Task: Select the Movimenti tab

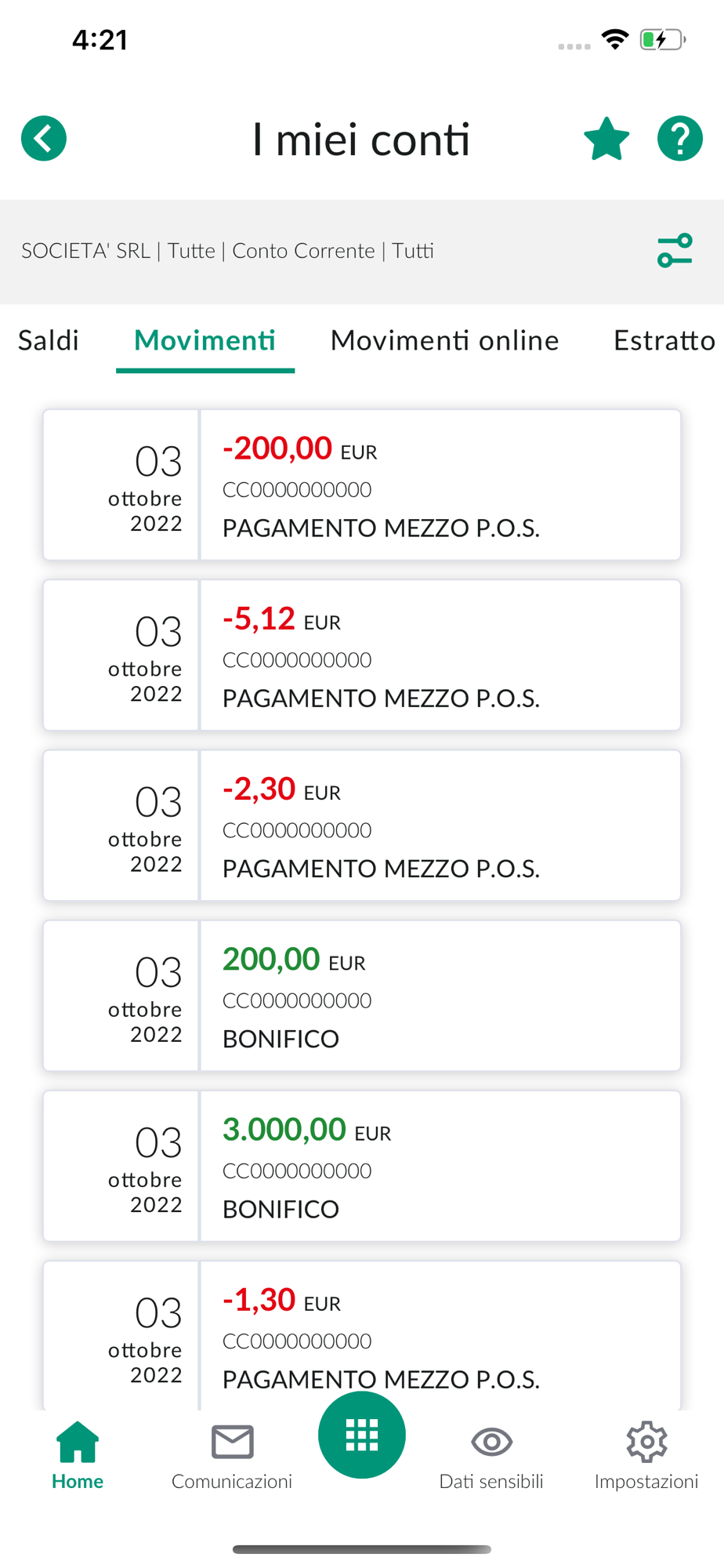Action: 205,340
